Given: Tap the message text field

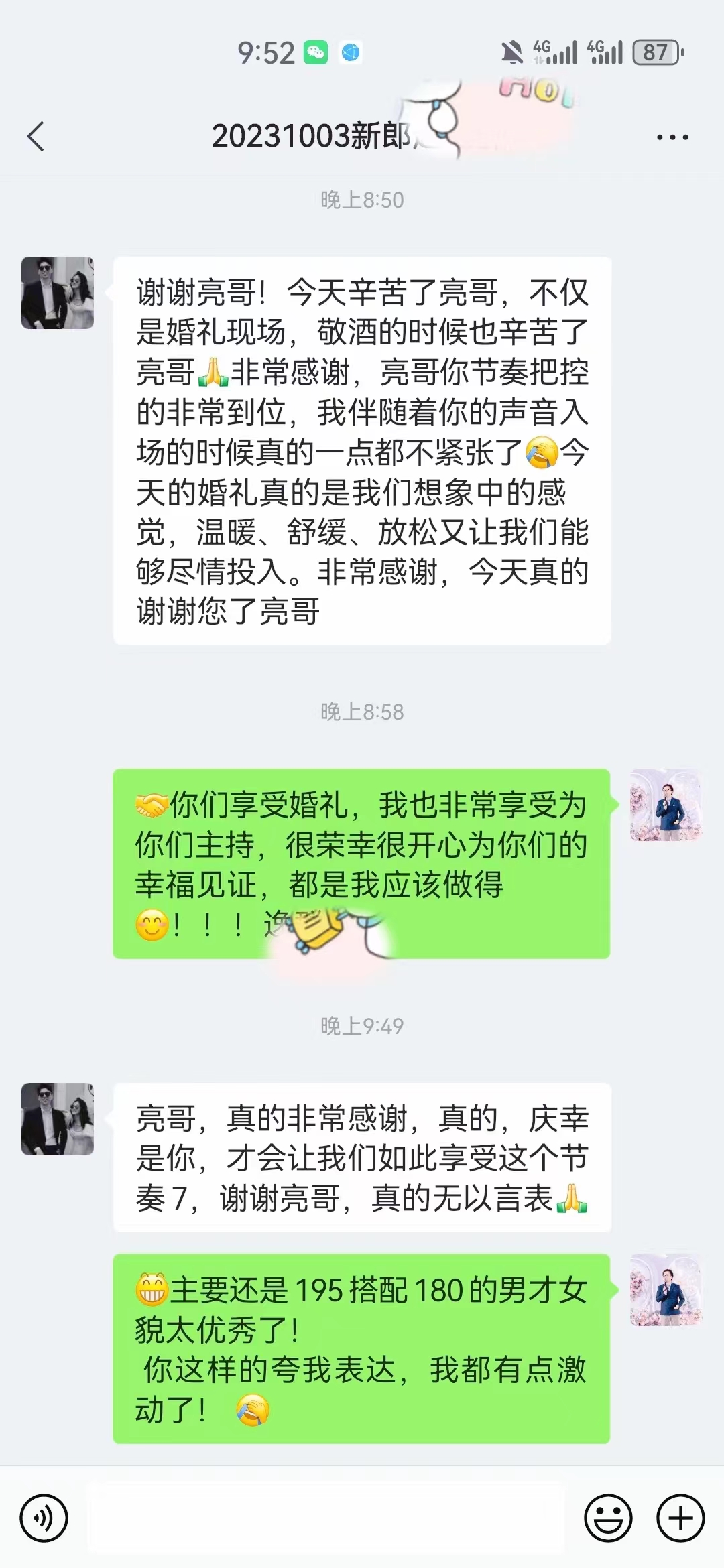Looking at the screenshot, I should click(326, 1518).
